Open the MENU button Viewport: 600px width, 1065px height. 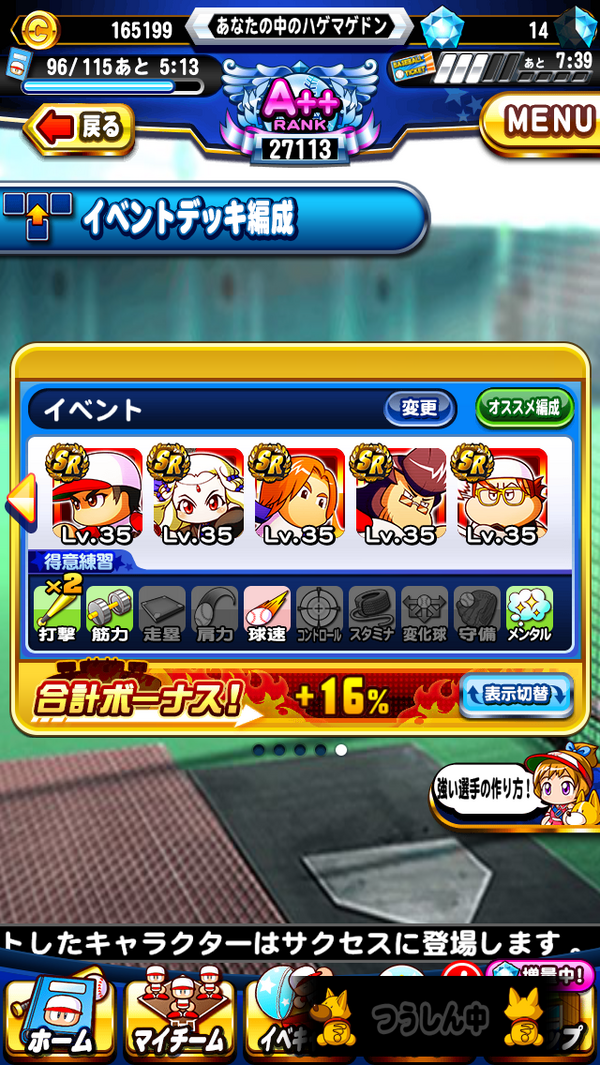pyautogui.click(x=542, y=121)
